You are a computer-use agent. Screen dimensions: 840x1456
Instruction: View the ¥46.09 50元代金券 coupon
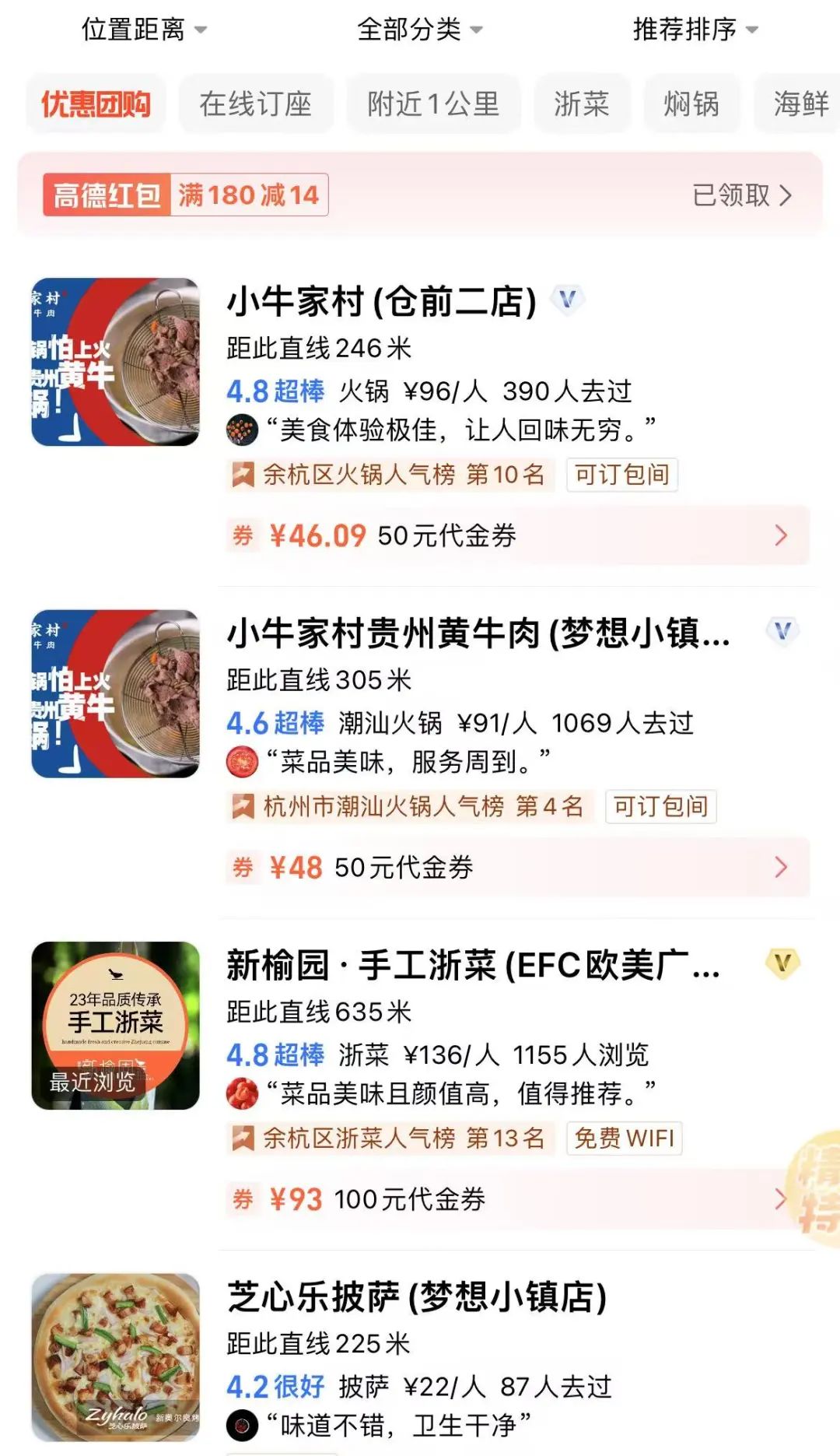(x=517, y=535)
